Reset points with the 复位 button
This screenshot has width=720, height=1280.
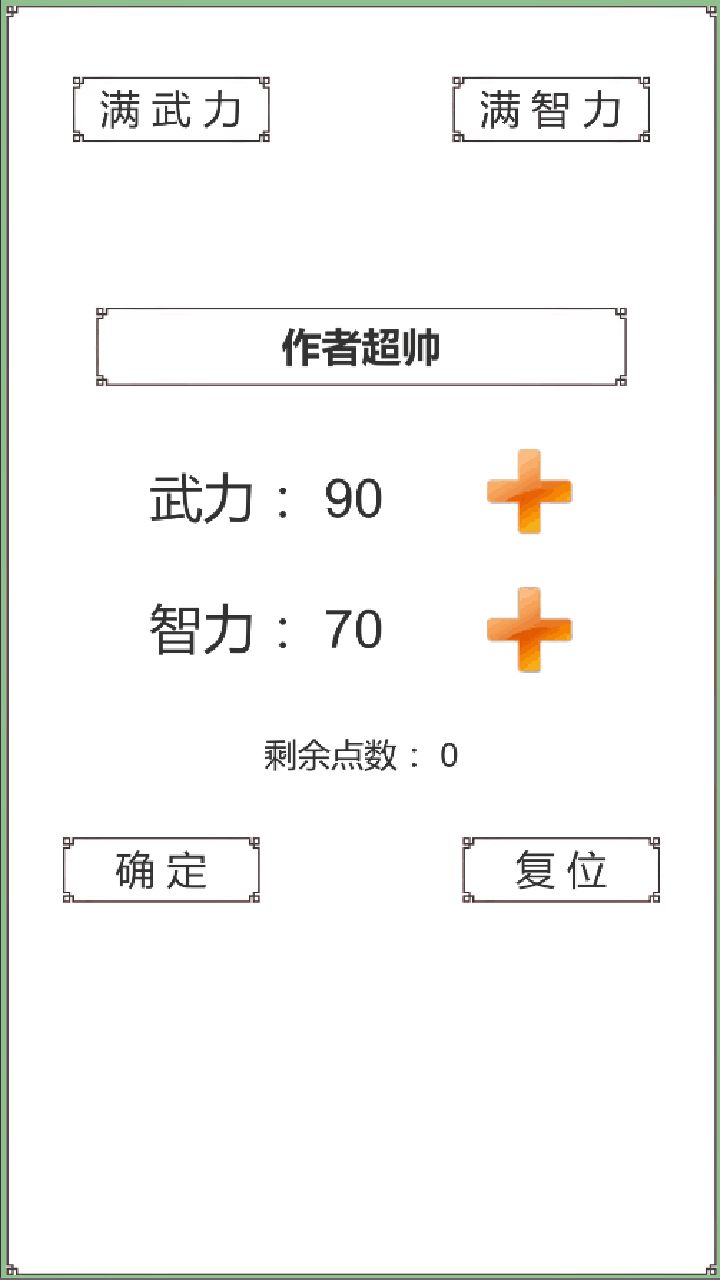tap(561, 870)
